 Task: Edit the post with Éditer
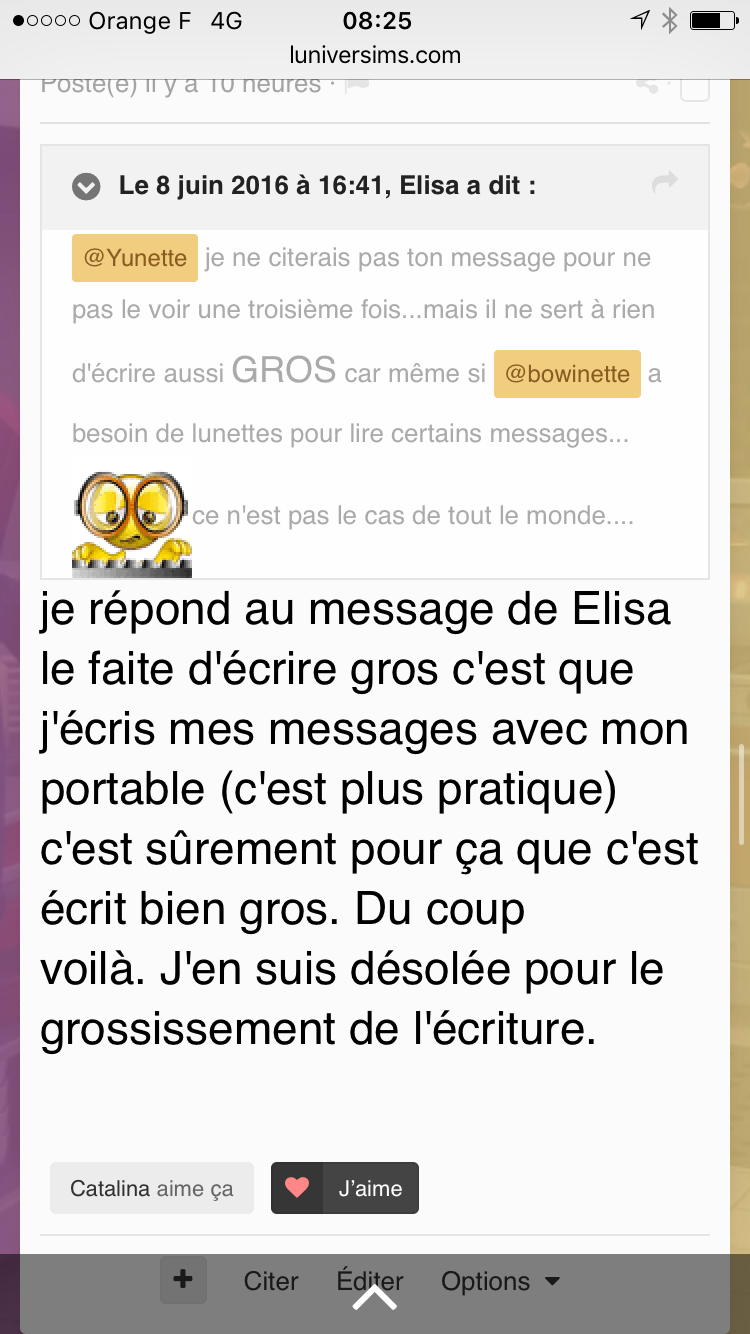[x=370, y=1281]
